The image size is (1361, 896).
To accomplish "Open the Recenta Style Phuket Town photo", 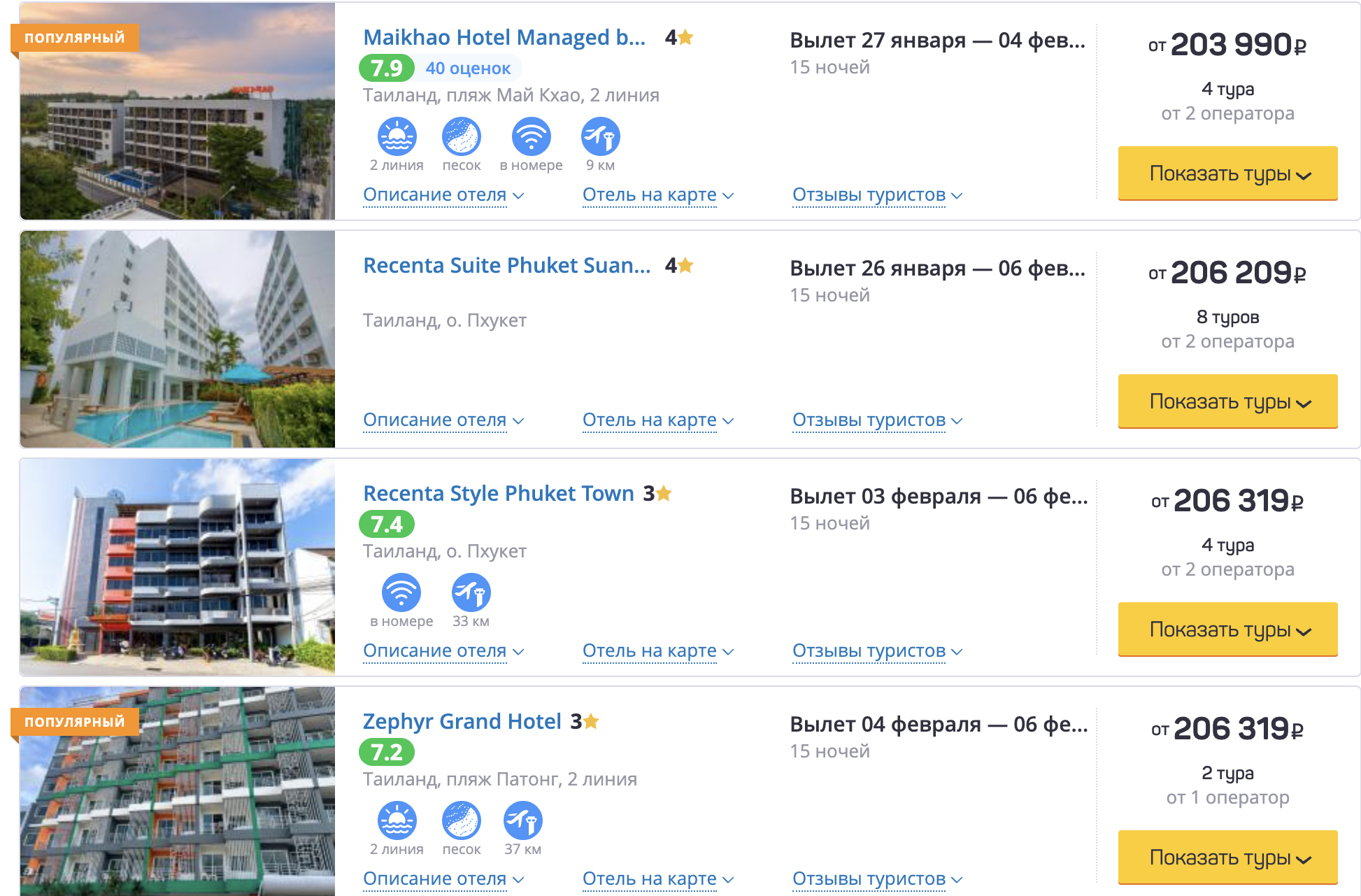I will pos(178,567).
